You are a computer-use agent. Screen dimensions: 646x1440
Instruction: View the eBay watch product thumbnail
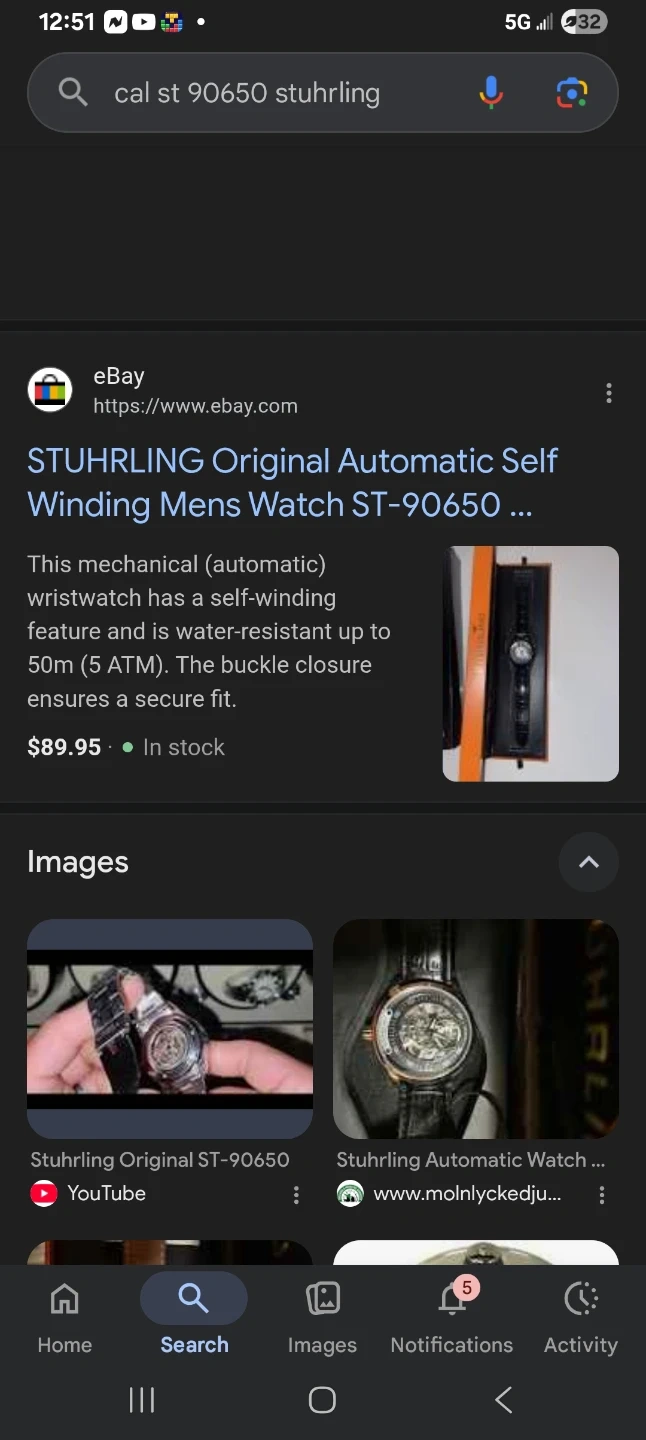(530, 663)
